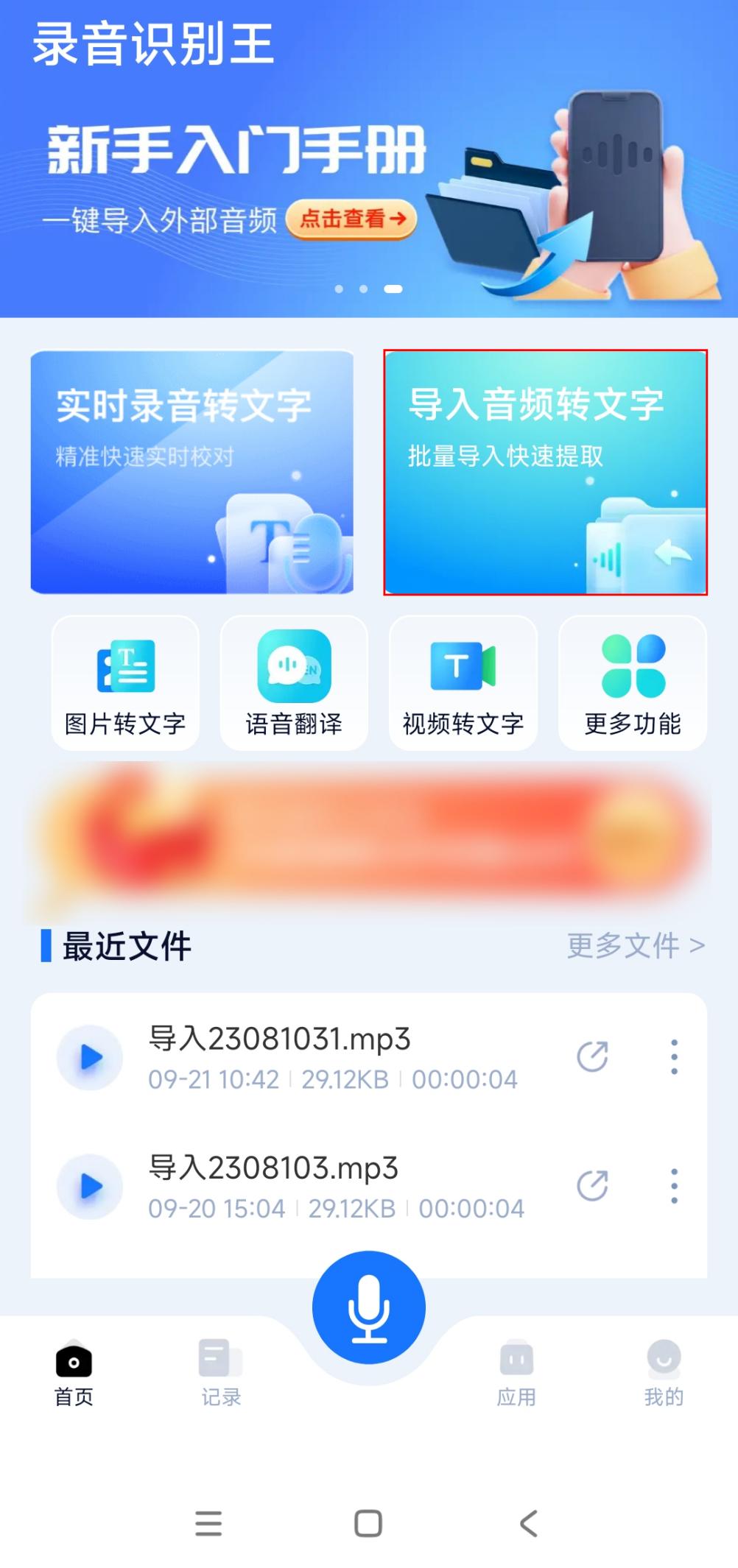Screen dimensions: 738x1568
Task: Switch to the 应用 tab
Action: pyautogui.click(x=516, y=1373)
